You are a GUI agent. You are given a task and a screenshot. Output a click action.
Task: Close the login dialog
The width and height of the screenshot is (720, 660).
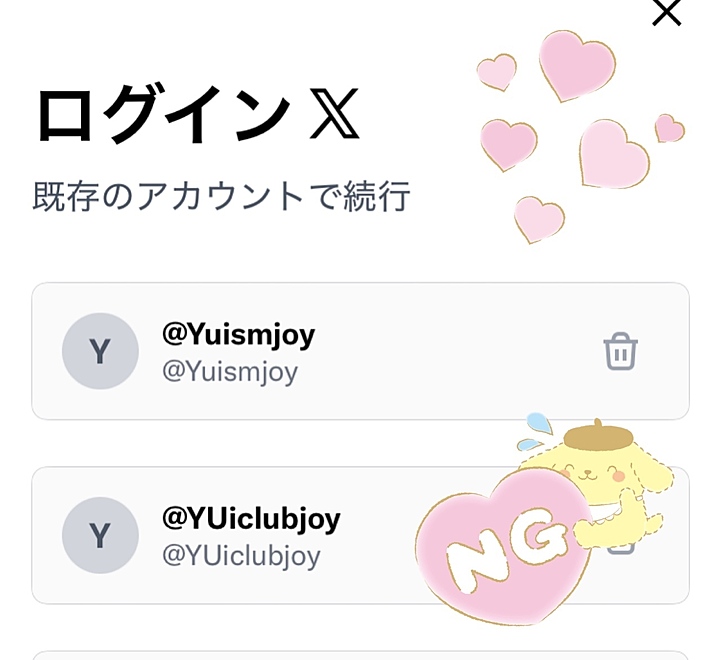[x=666, y=13]
